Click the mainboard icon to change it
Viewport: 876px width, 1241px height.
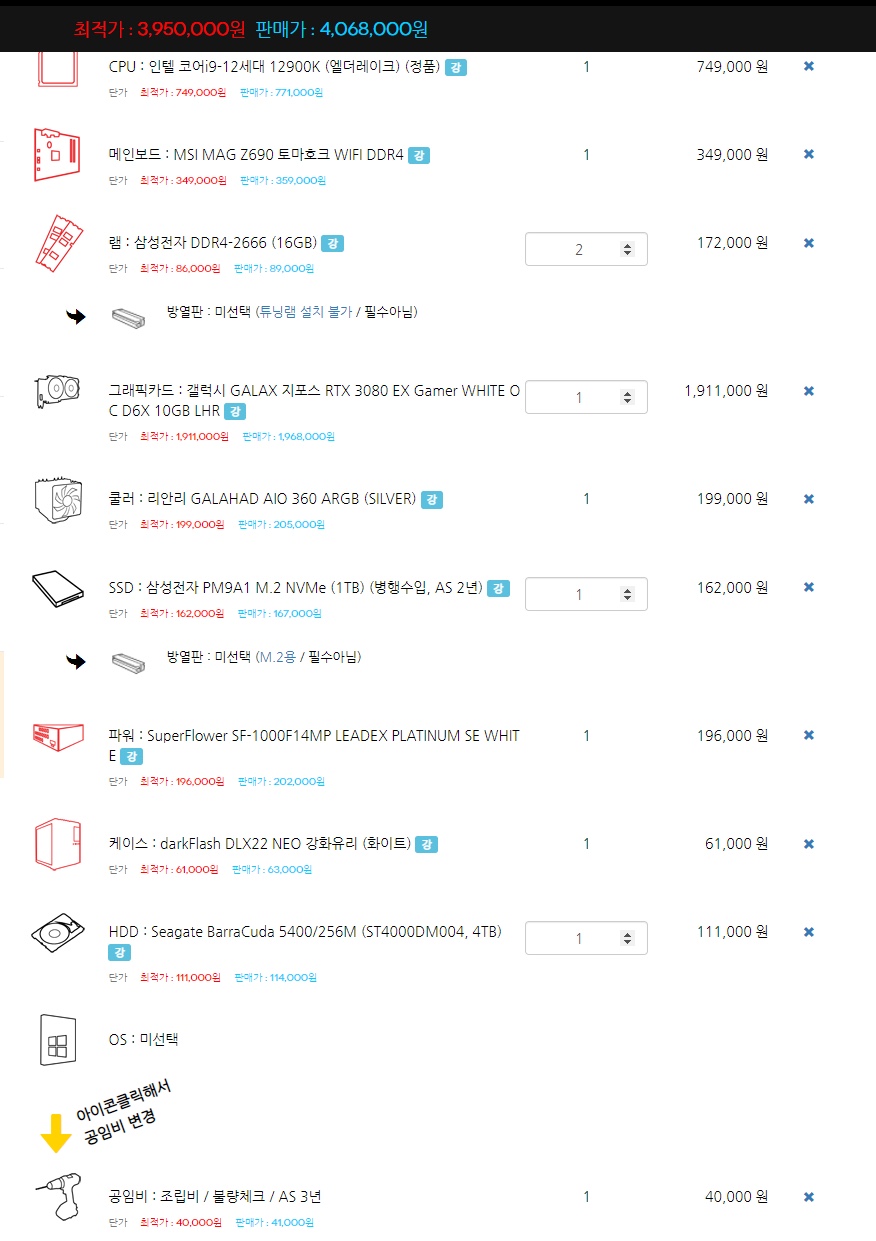point(57,154)
